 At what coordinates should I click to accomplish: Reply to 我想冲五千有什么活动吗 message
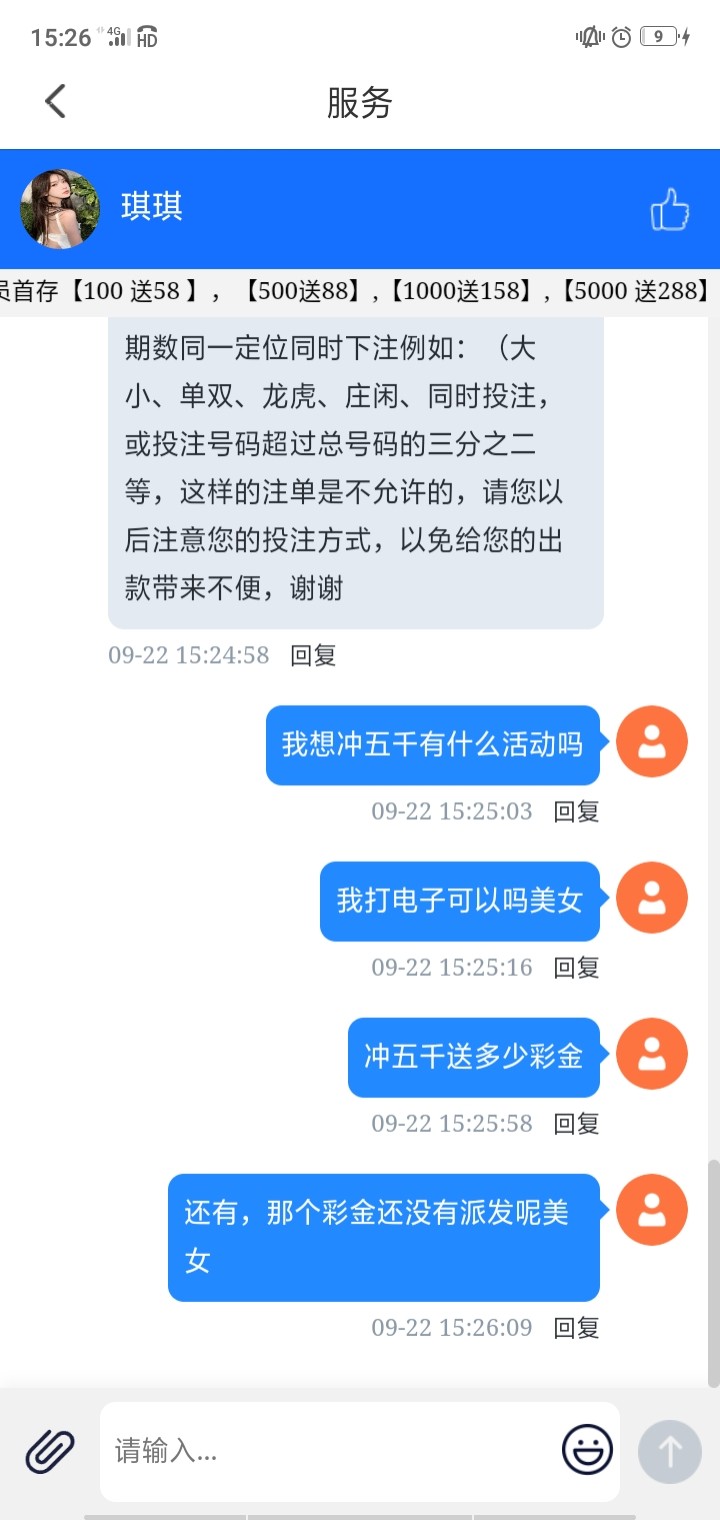point(576,811)
